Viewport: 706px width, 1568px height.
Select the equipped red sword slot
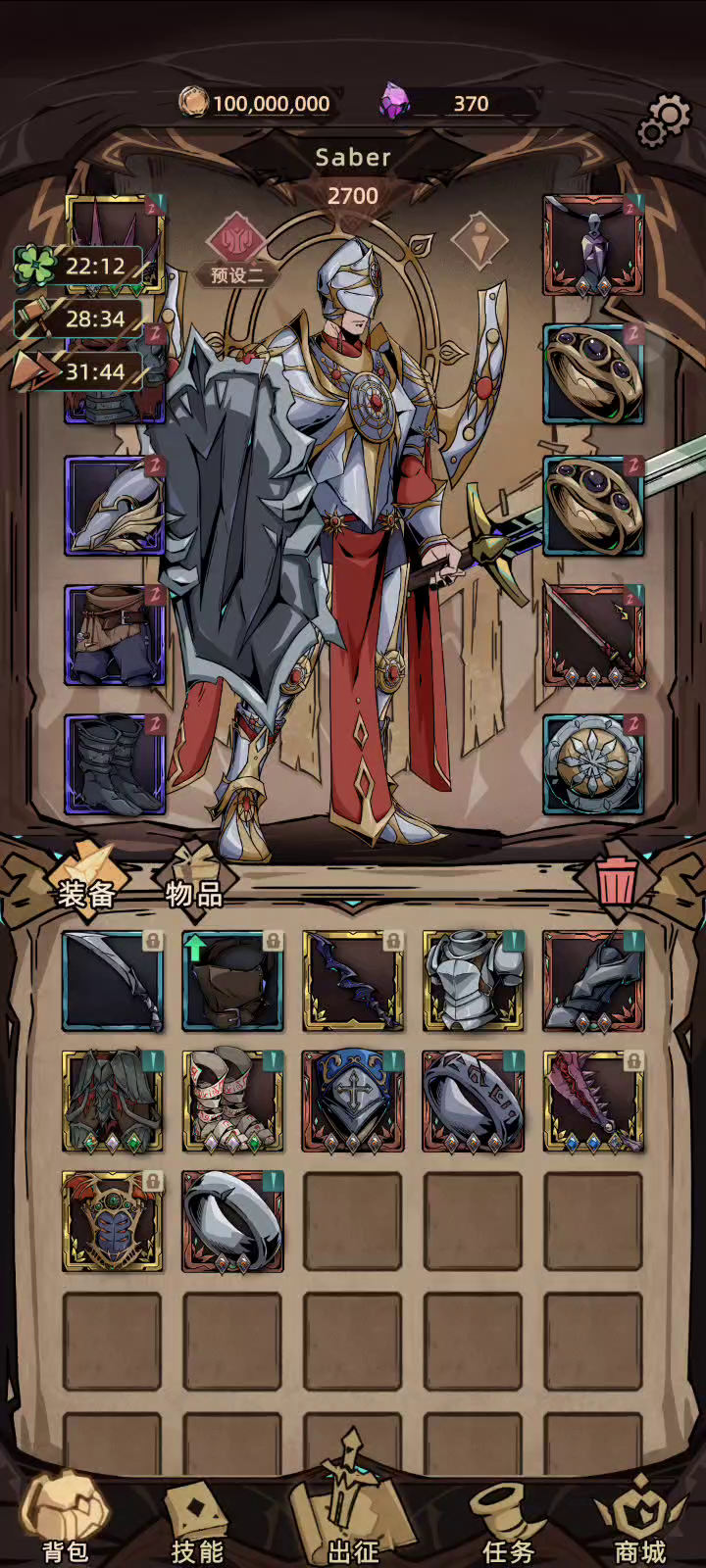[x=593, y=635]
